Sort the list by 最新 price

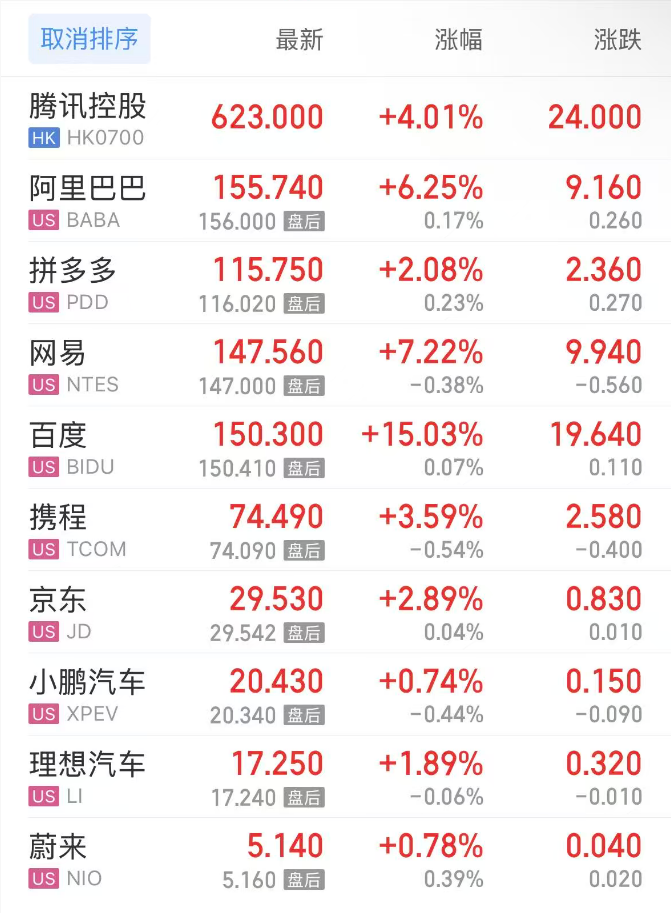[x=299, y=40]
